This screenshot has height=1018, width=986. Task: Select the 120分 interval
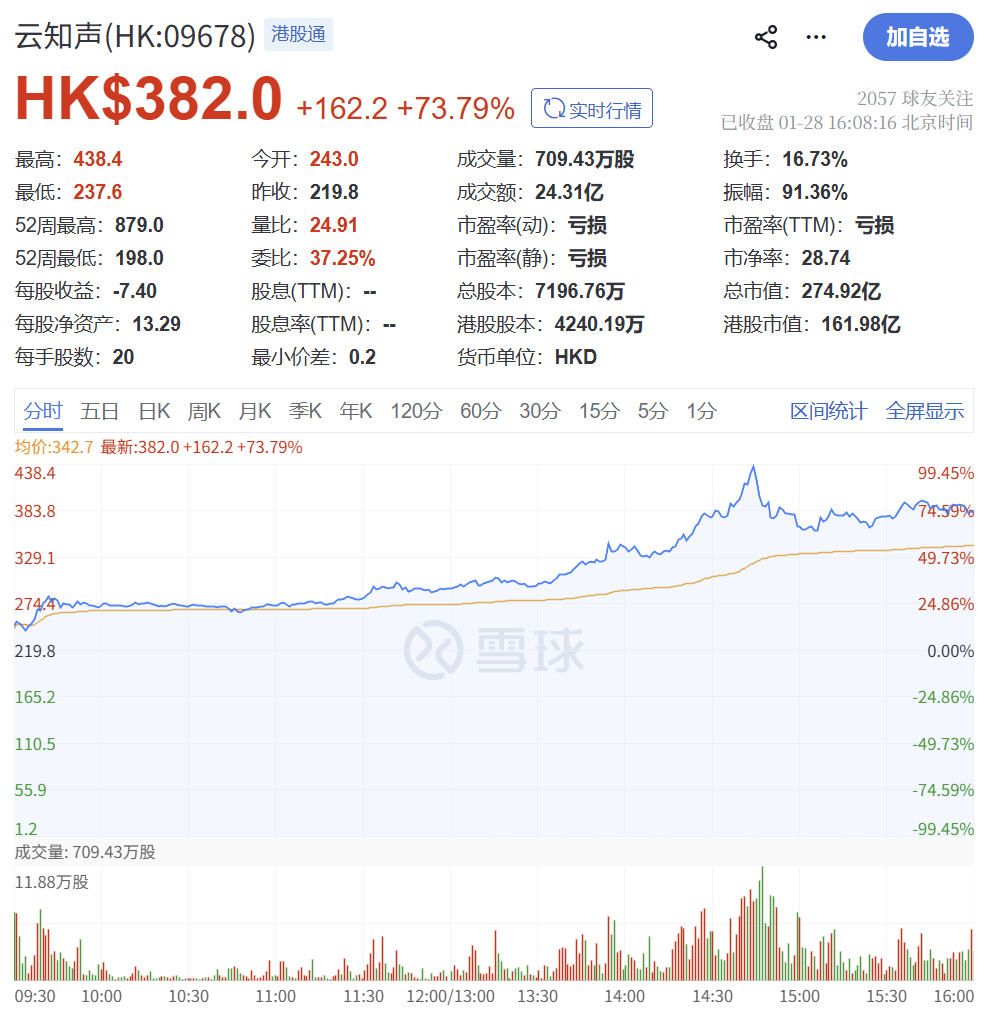tap(415, 411)
